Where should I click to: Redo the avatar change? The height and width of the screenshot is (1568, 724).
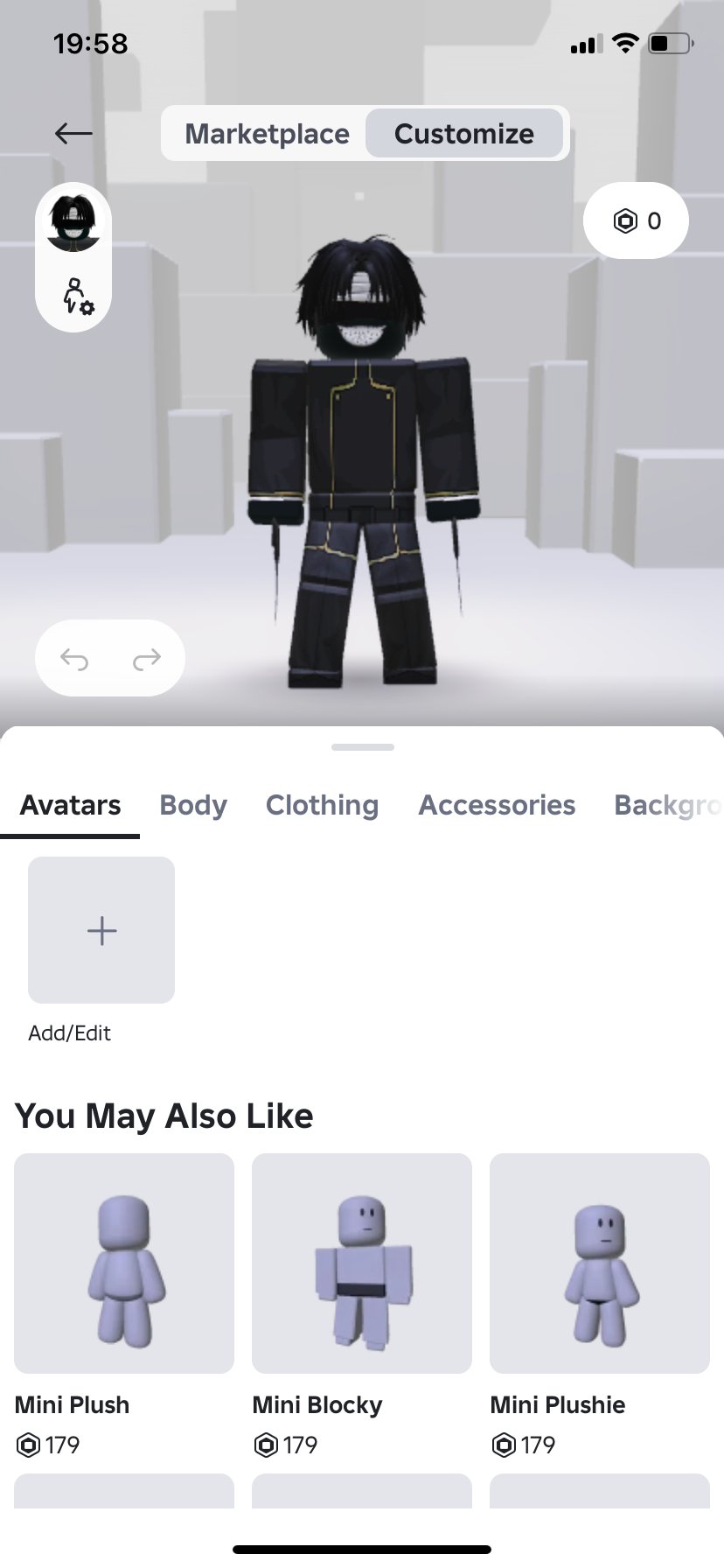(x=146, y=658)
